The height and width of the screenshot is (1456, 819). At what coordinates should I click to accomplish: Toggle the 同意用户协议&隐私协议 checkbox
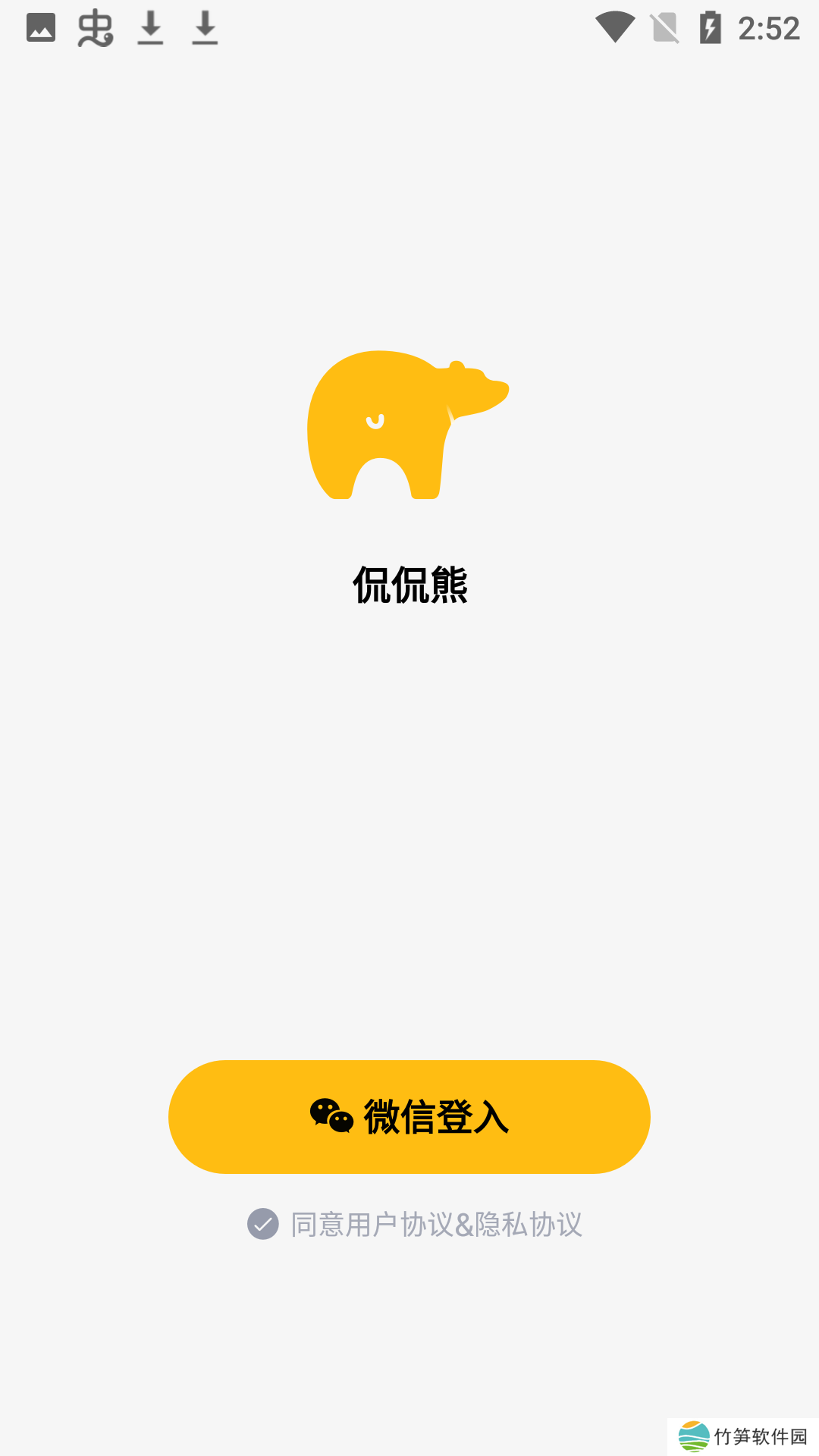pos(263,1224)
